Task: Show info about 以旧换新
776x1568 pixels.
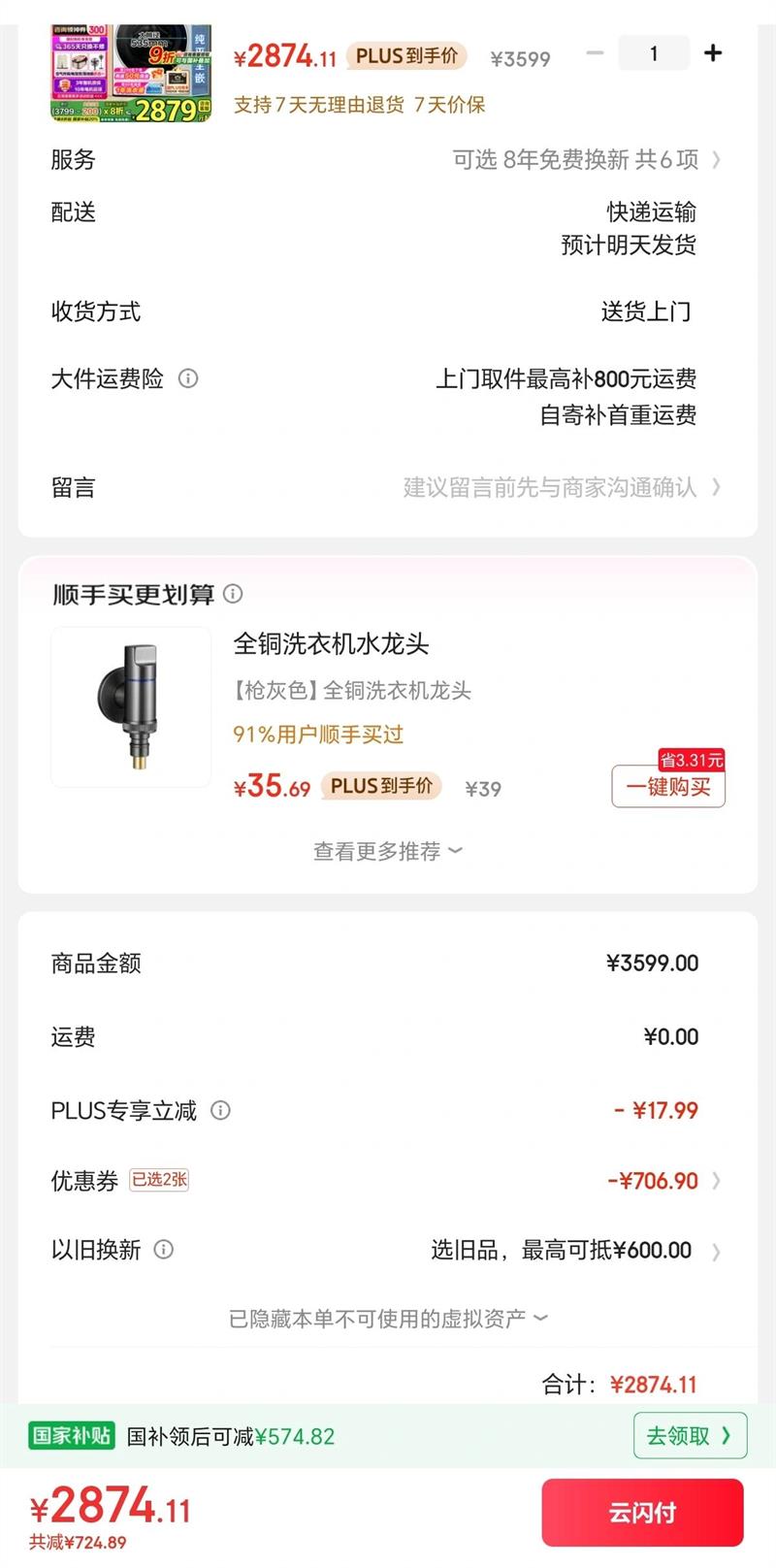Action: point(164,1250)
